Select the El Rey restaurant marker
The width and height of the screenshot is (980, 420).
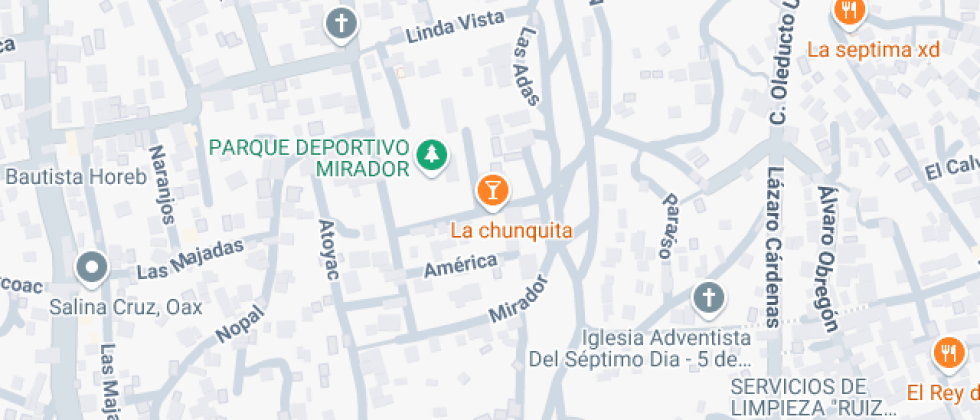coord(946,353)
